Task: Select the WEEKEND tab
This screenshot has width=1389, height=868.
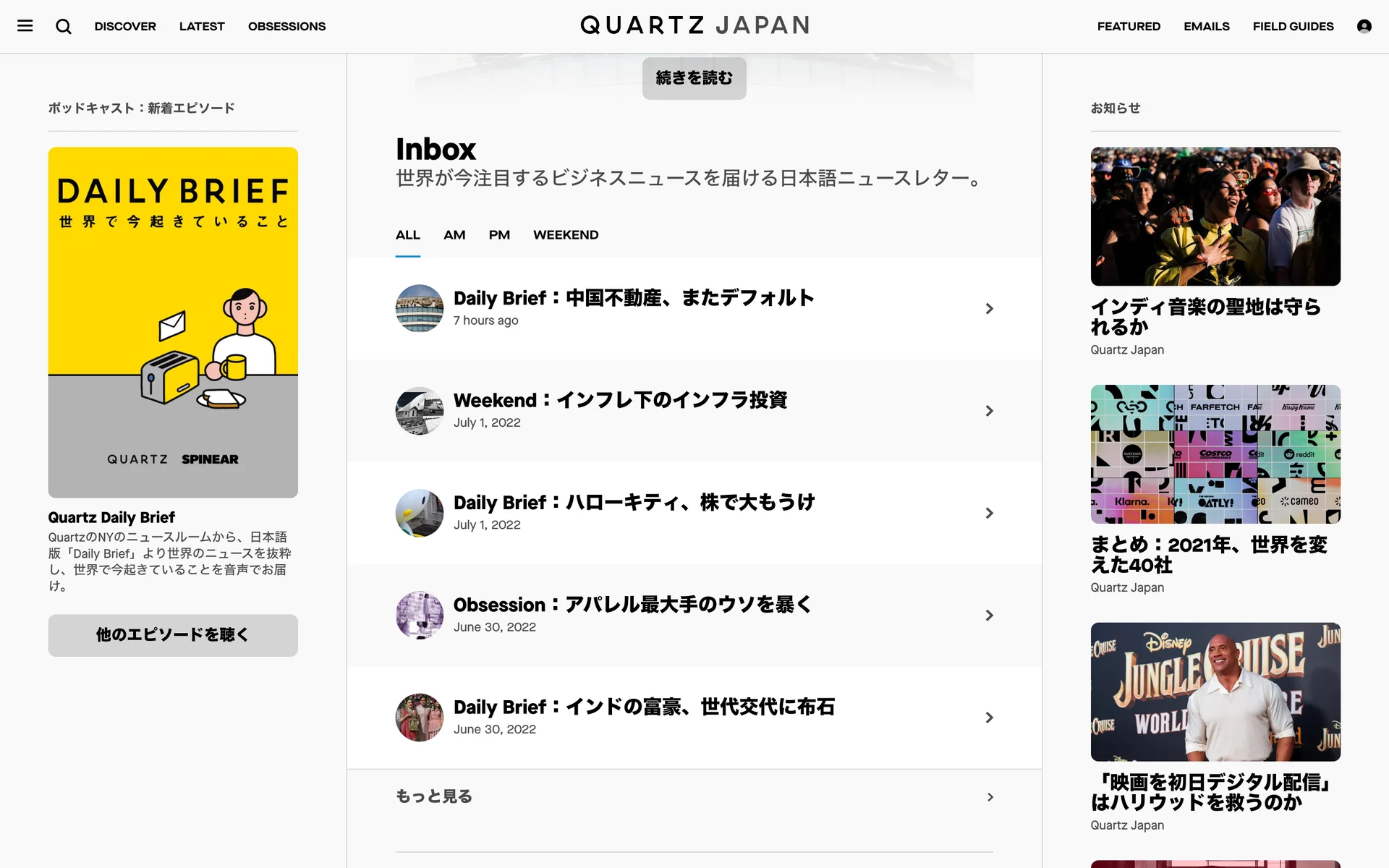Action: [566, 235]
